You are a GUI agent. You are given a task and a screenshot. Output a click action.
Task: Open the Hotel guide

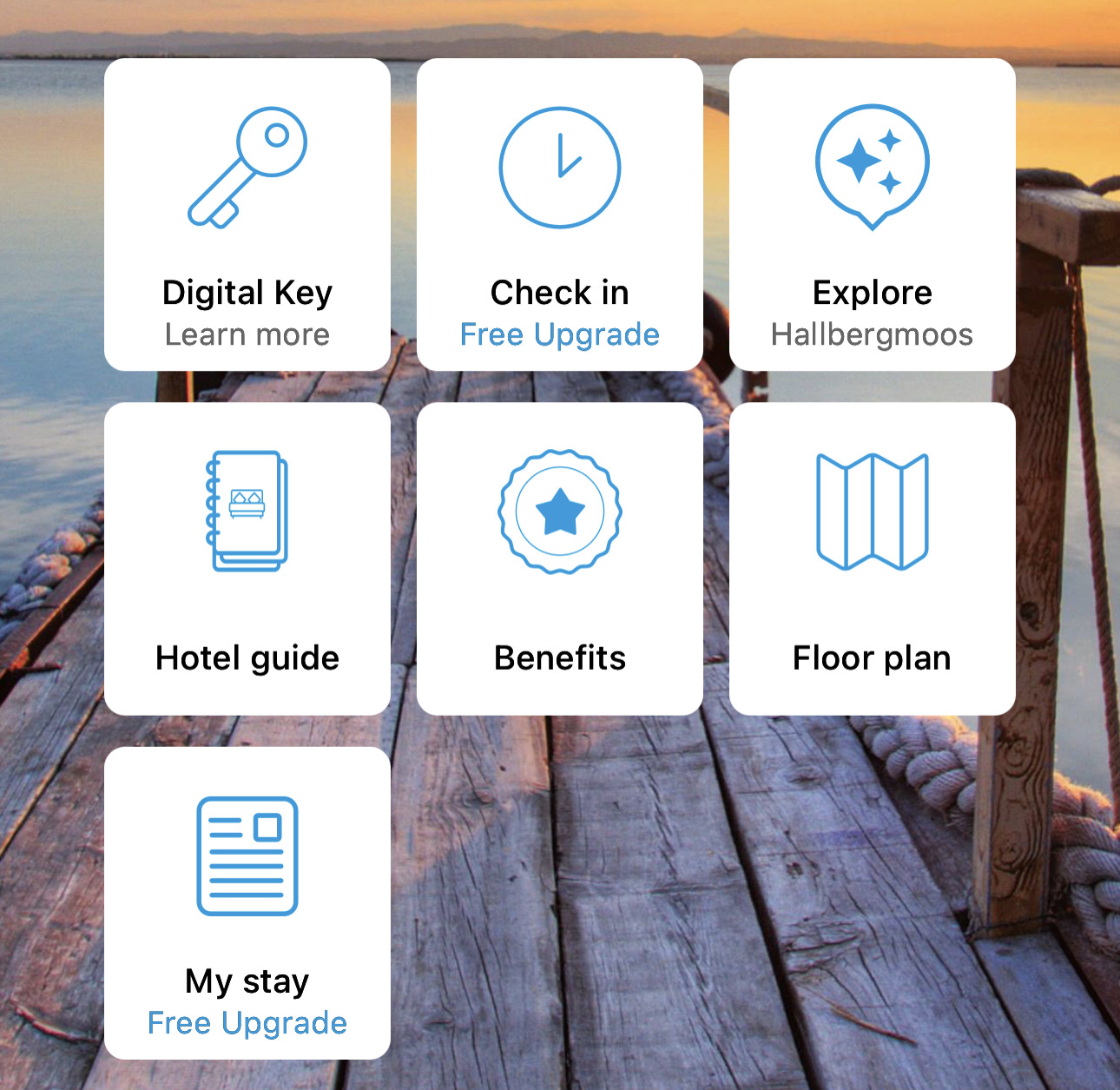[x=247, y=558]
